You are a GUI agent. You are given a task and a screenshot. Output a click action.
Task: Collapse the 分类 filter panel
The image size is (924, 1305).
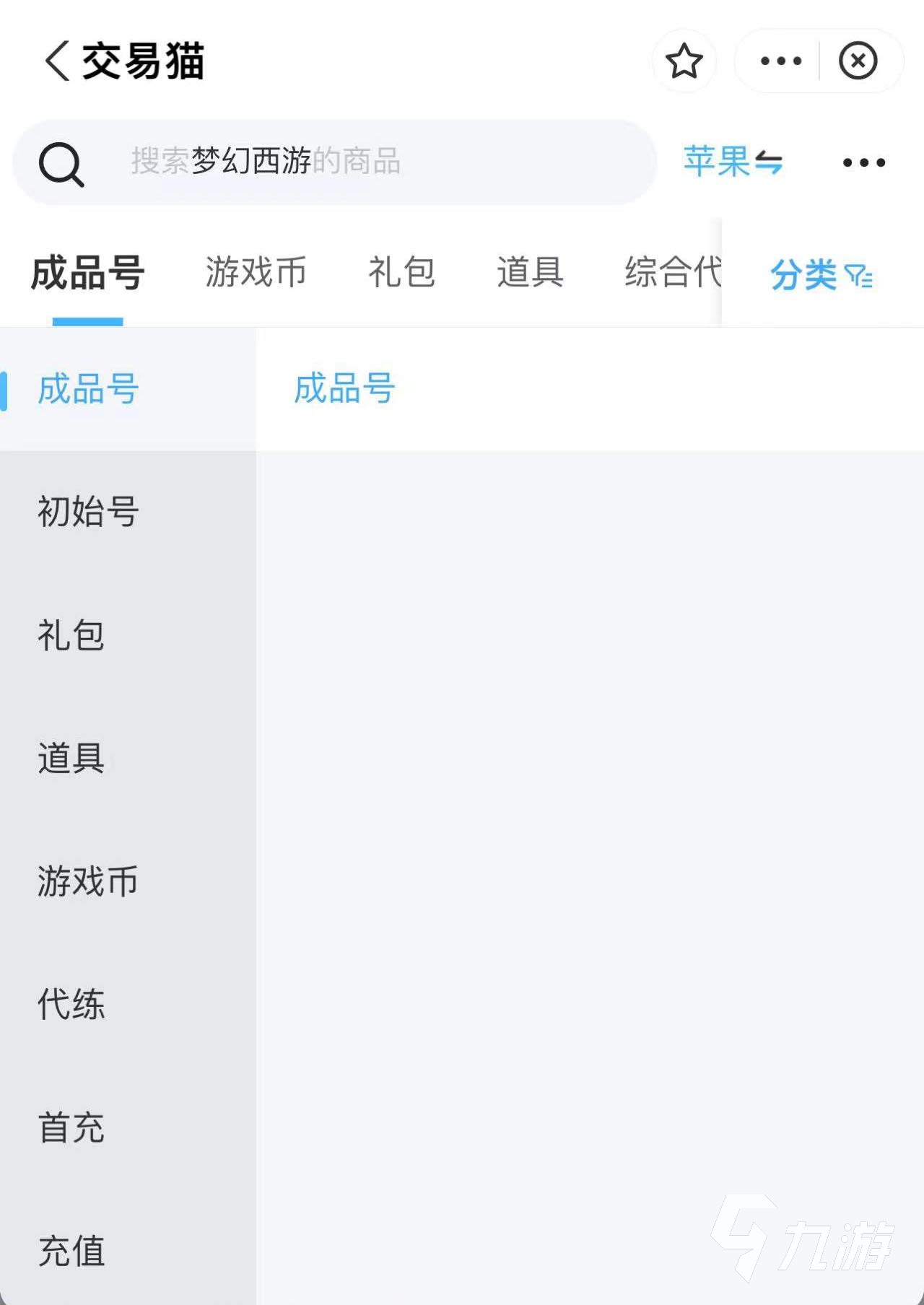coord(821,275)
